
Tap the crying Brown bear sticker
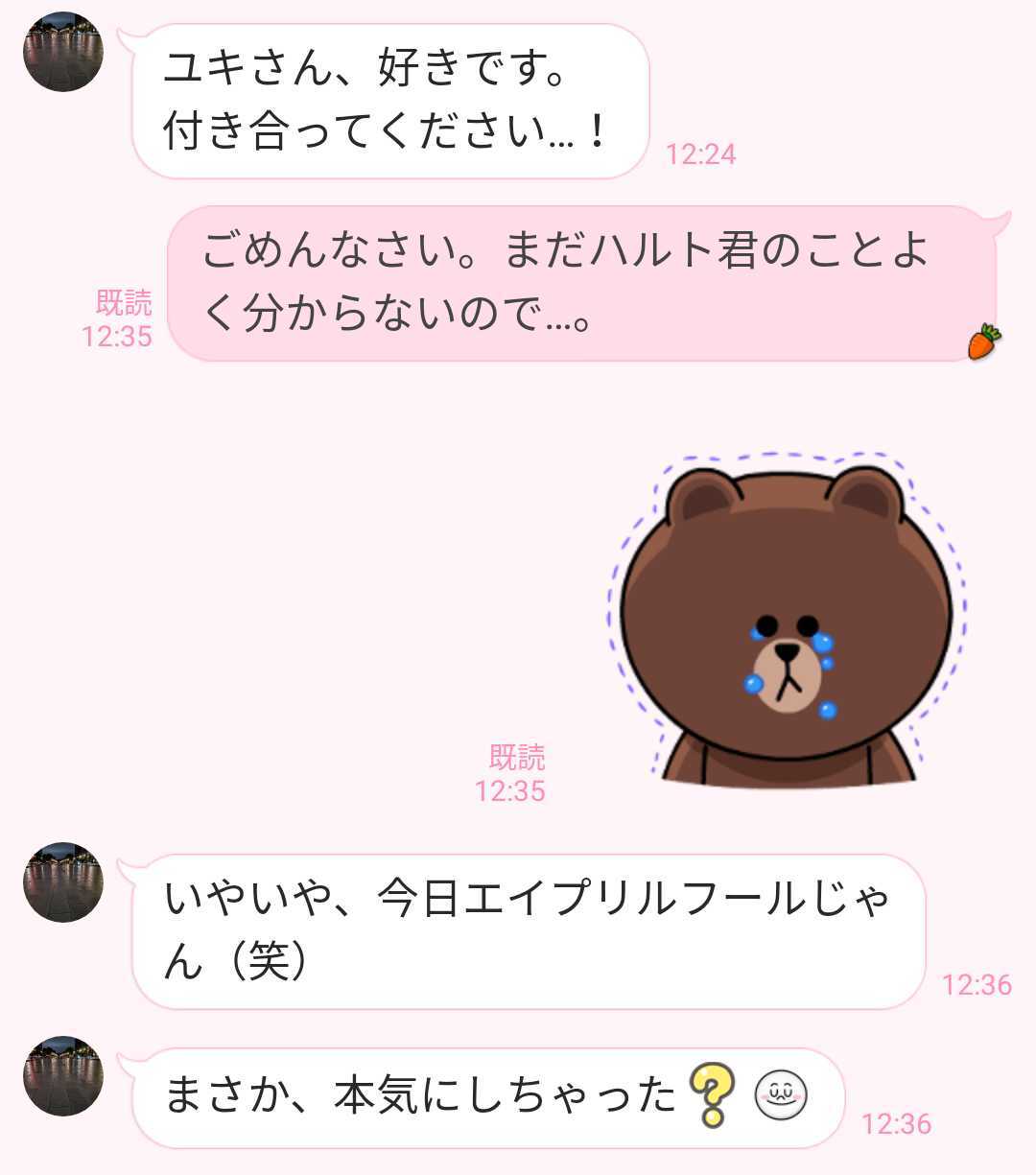click(x=787, y=623)
